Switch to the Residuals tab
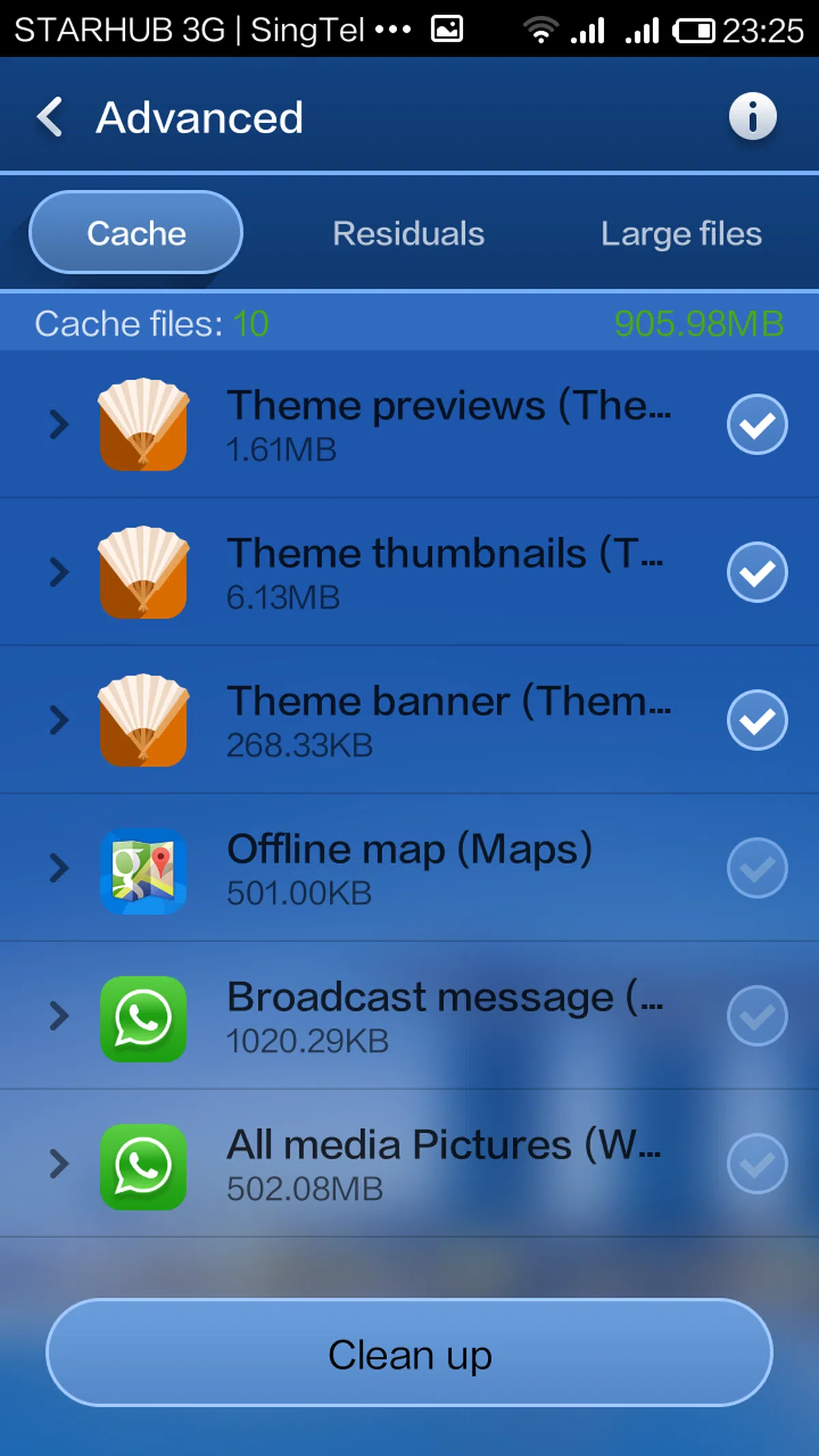Image resolution: width=819 pixels, height=1456 pixels. pyautogui.click(x=408, y=233)
